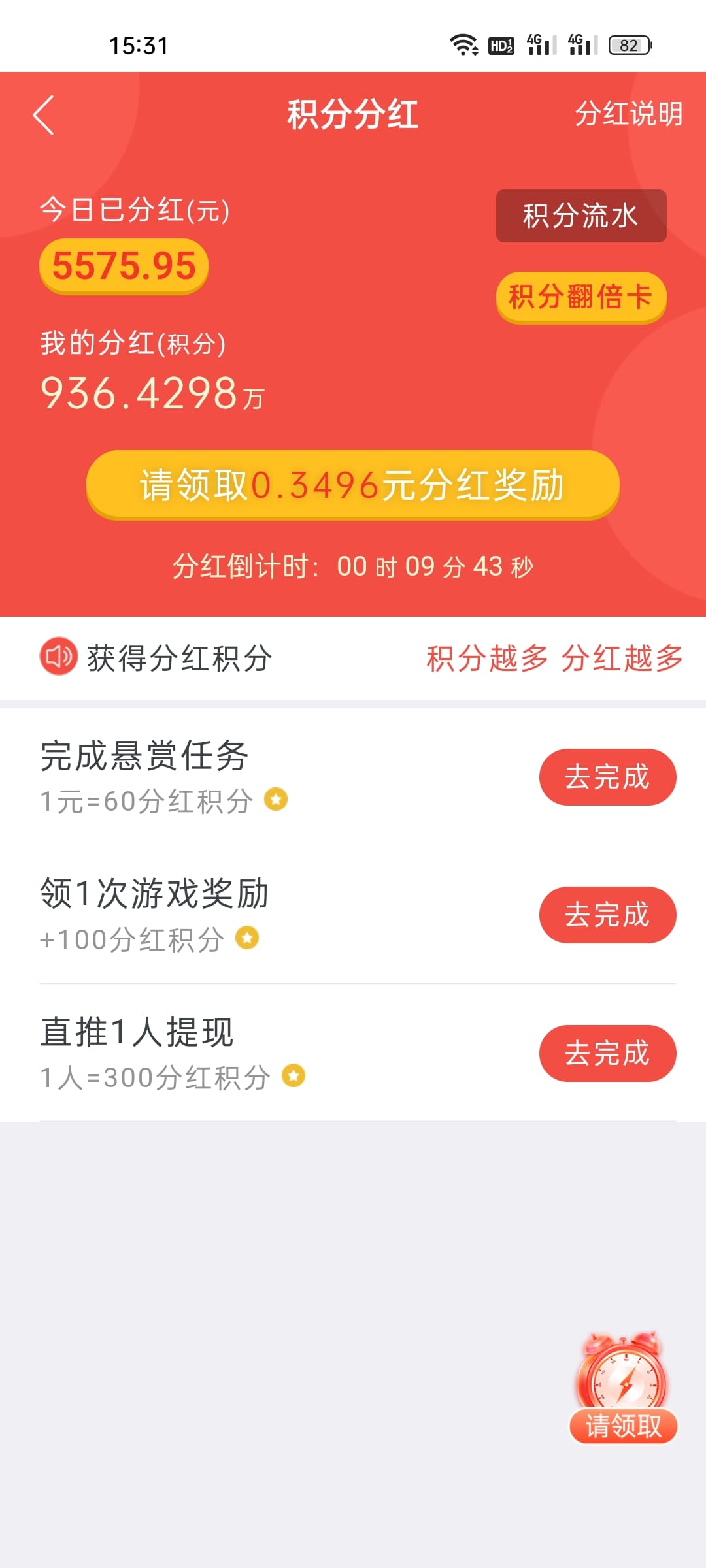Tap the 积分分红 page title
Screen dimensions: 706x1568
click(x=353, y=114)
